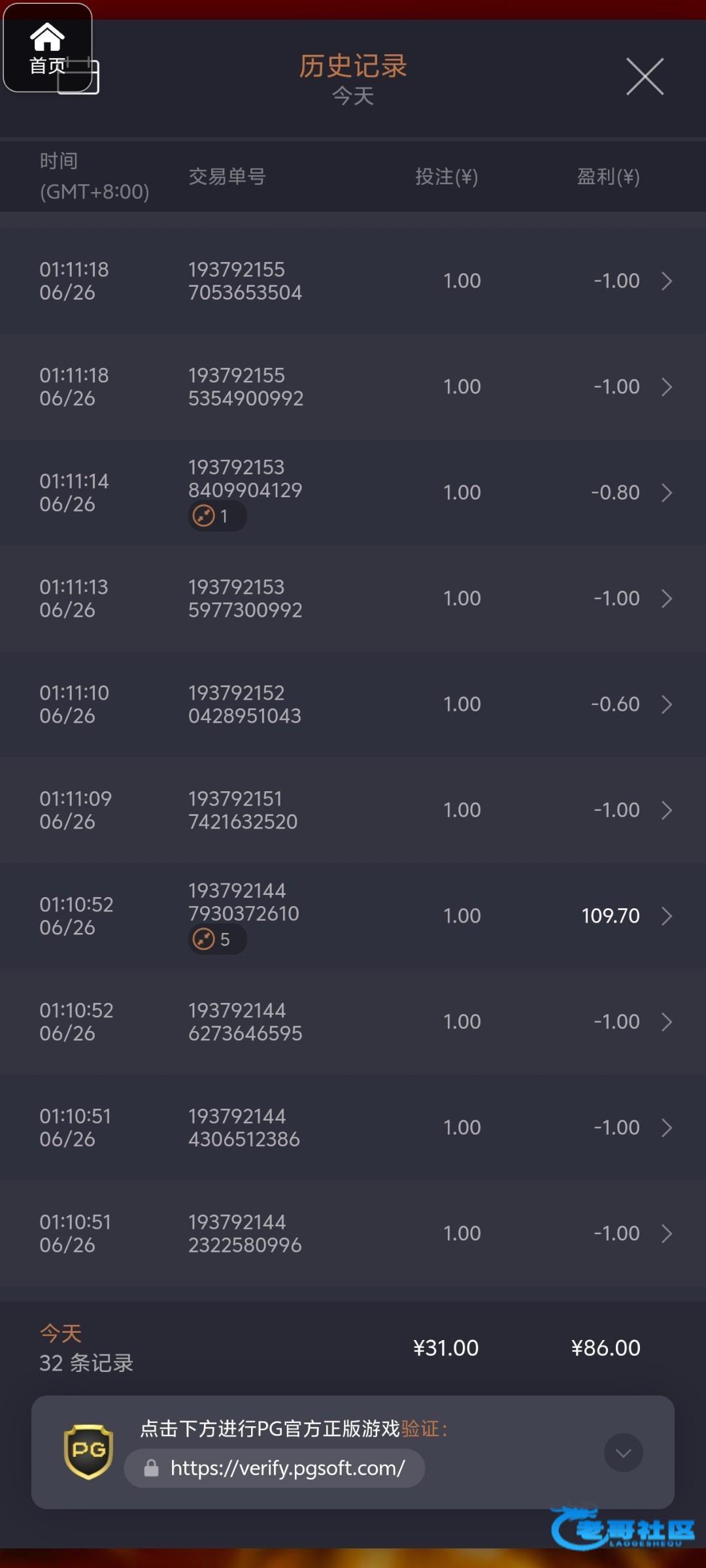
Task: Open the 109.70 winning record
Action: coord(353,916)
